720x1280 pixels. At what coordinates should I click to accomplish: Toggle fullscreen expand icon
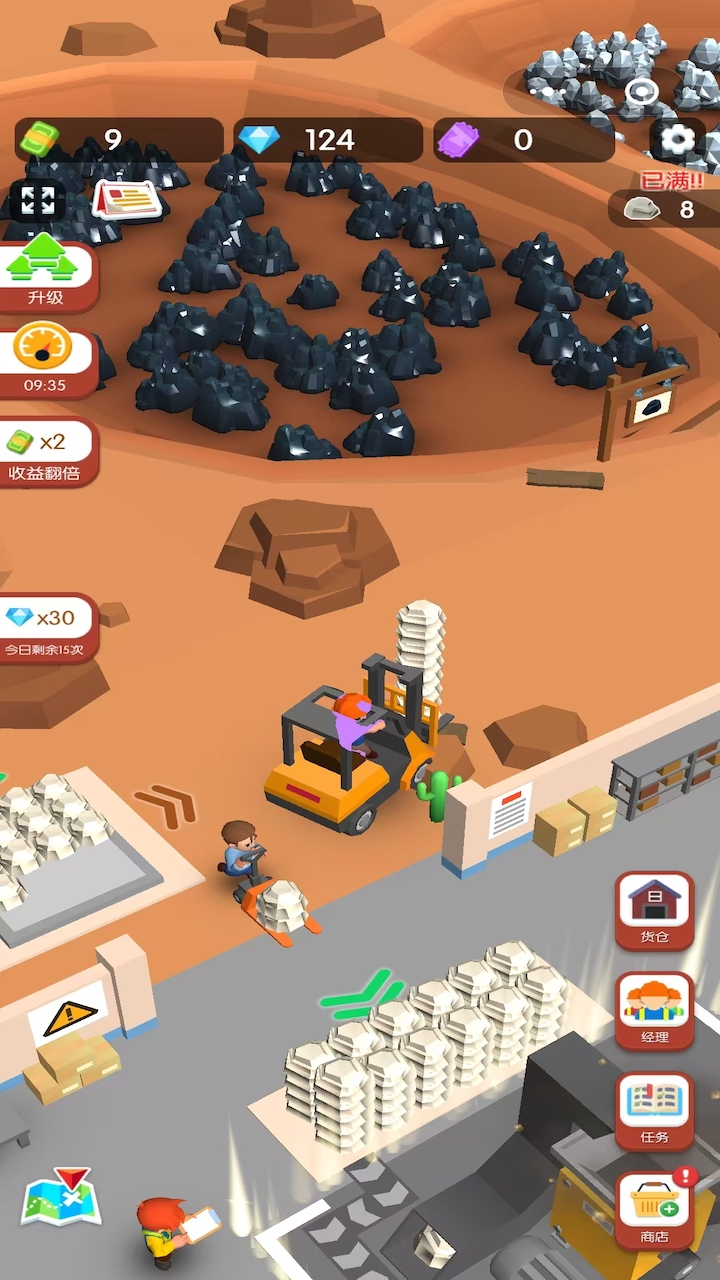point(38,200)
